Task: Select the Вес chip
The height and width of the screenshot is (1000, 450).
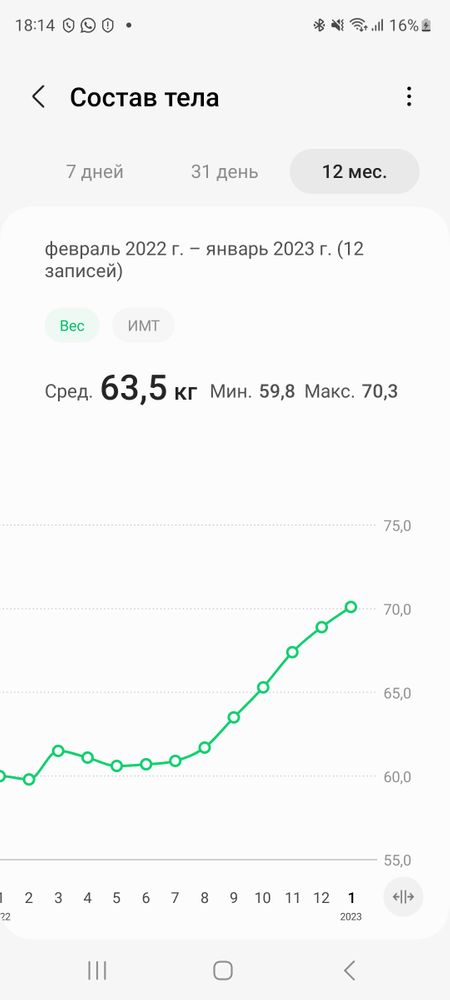Action: [x=72, y=326]
